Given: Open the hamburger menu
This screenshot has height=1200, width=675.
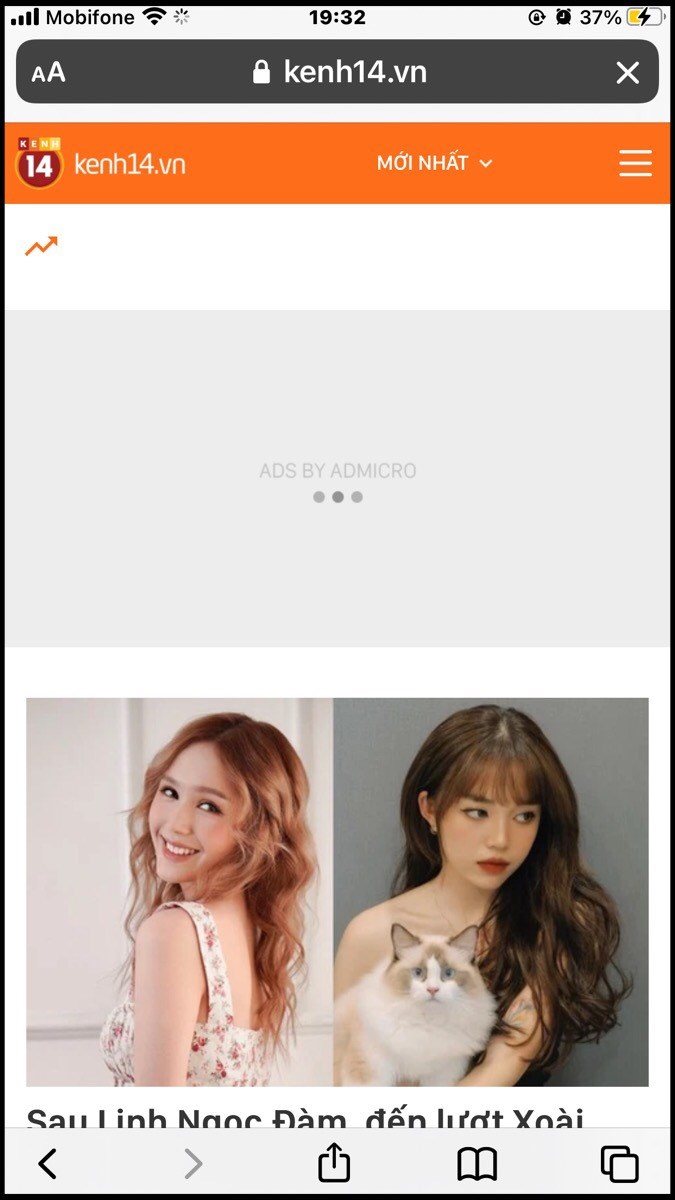Looking at the screenshot, I should [635, 163].
